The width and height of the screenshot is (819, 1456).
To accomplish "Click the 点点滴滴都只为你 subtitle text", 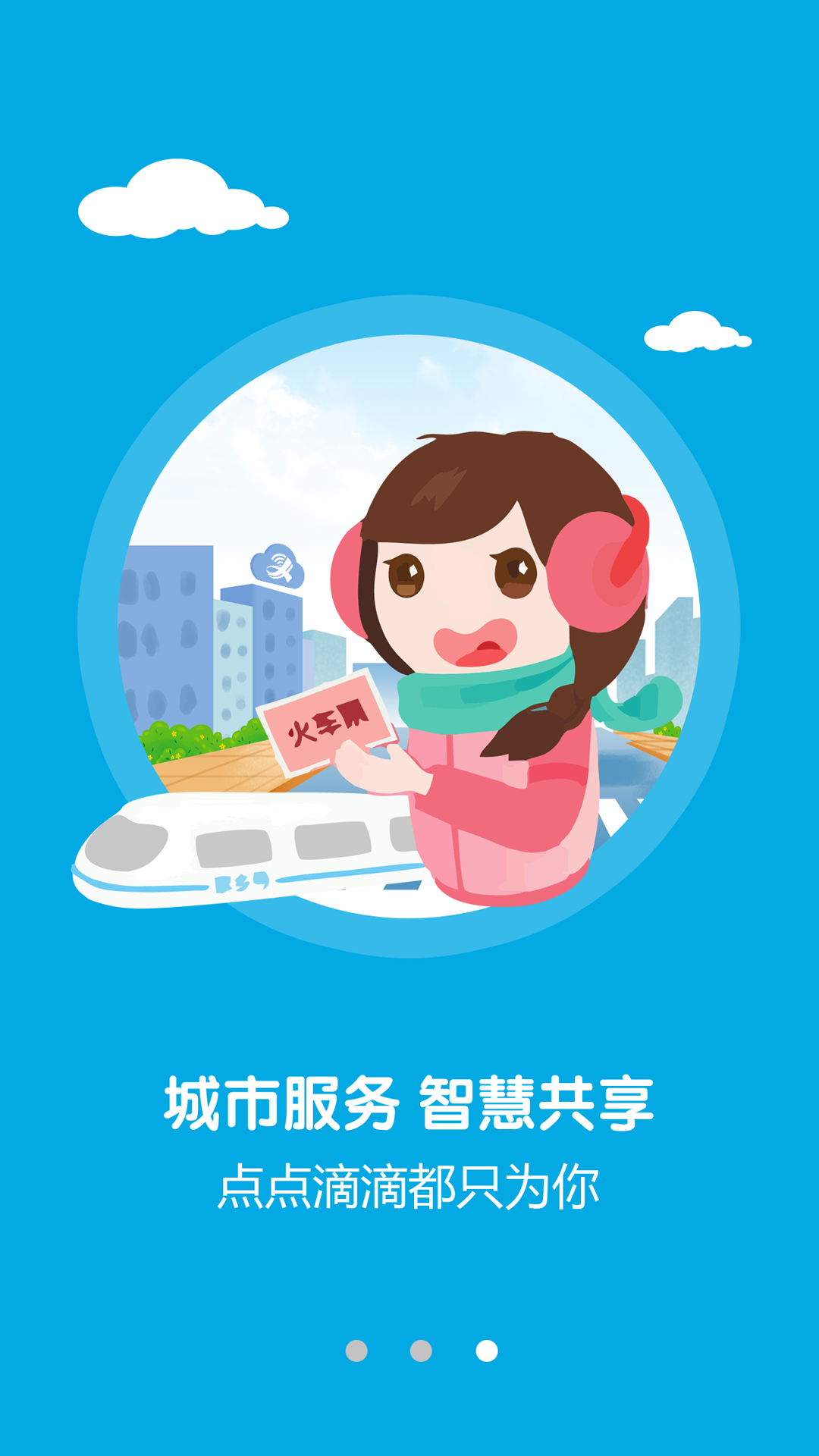I will [x=409, y=1183].
